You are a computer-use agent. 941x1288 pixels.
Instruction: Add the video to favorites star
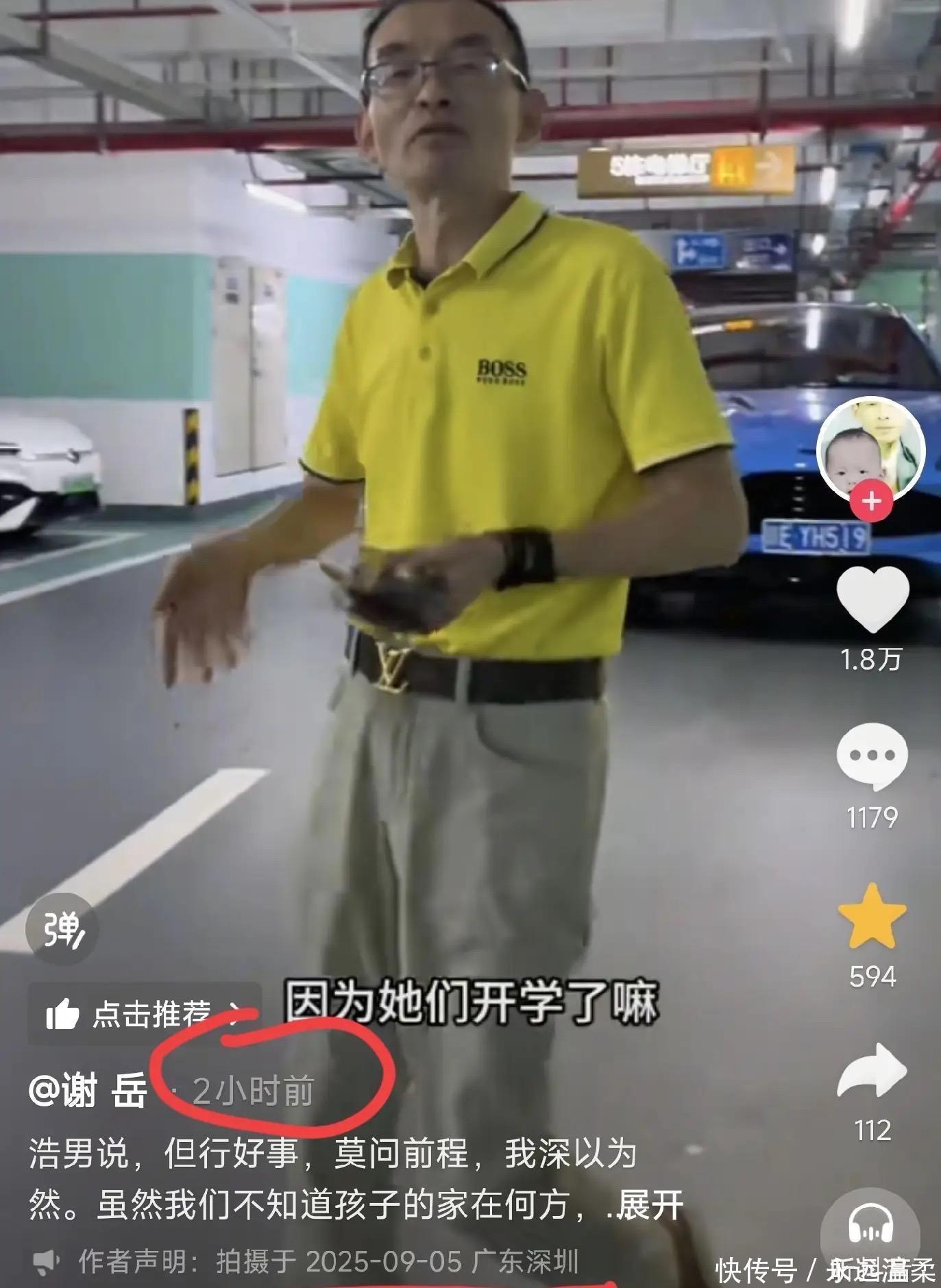tap(872, 916)
